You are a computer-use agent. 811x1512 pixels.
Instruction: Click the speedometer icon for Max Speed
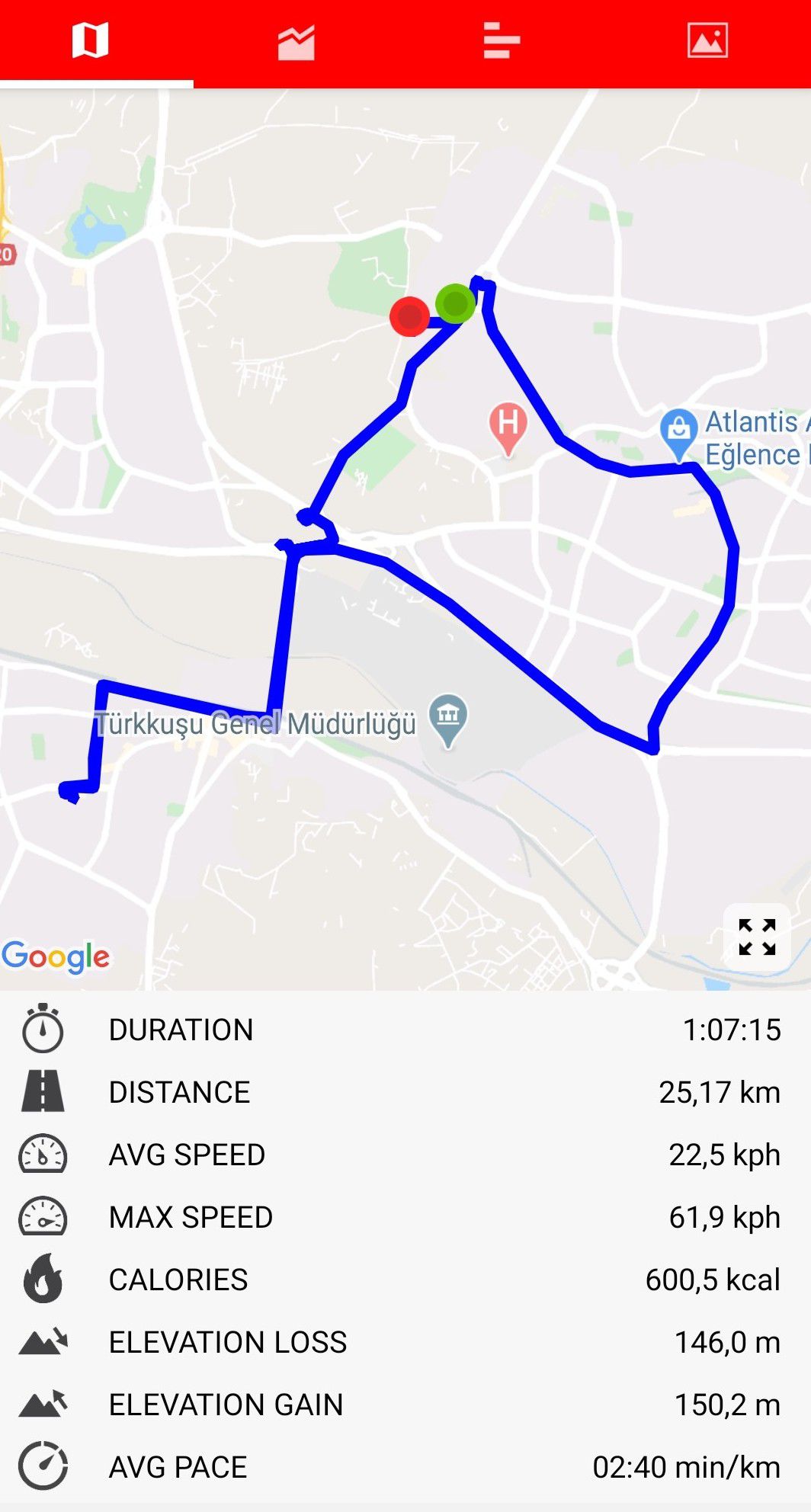43,1218
